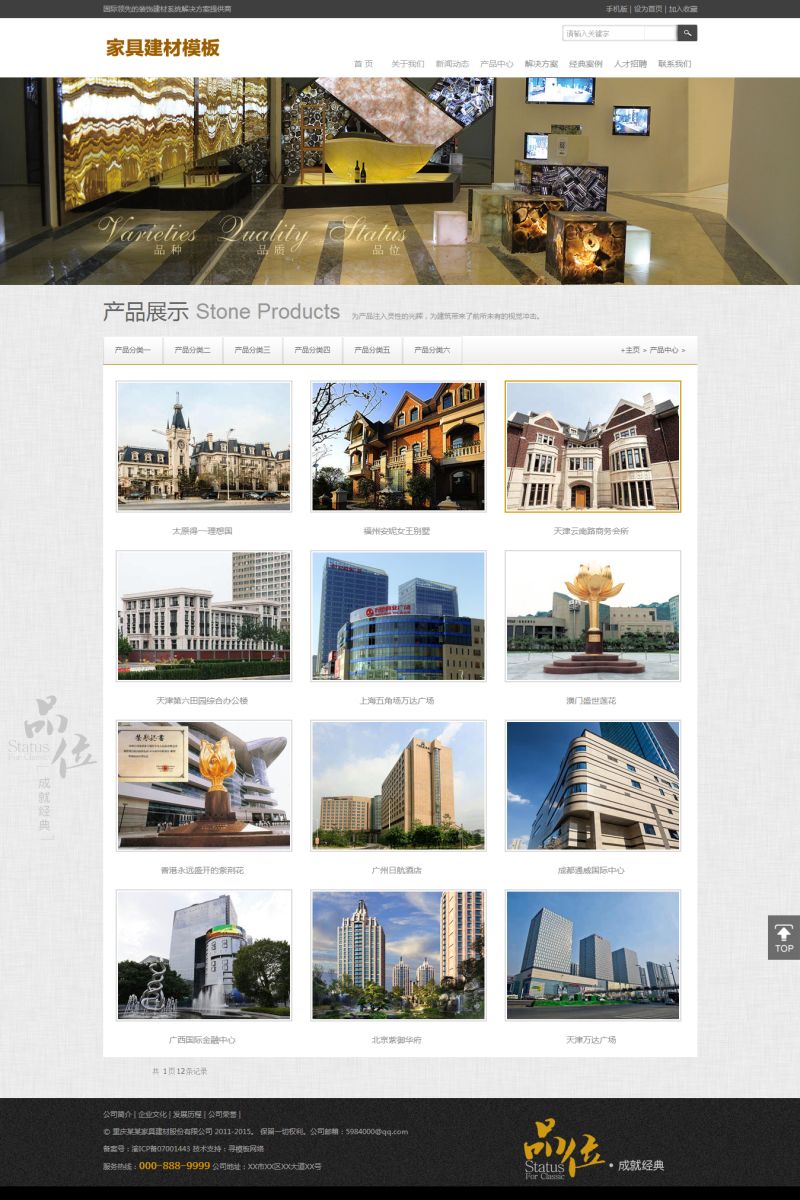Open the 联系我们 page

pos(674,64)
